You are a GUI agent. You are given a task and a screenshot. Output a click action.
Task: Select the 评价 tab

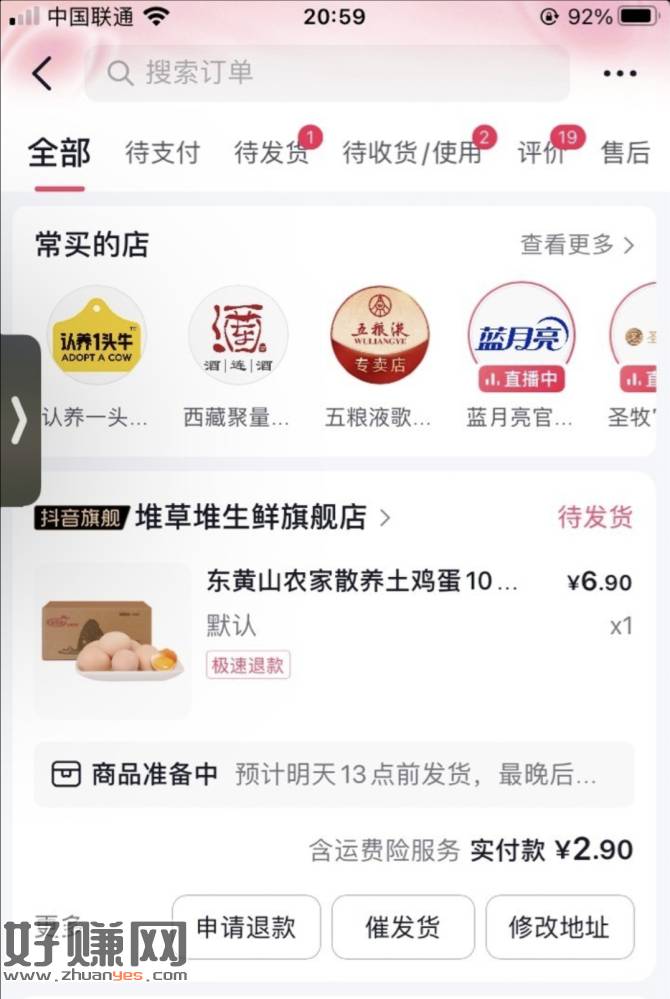[x=541, y=153]
